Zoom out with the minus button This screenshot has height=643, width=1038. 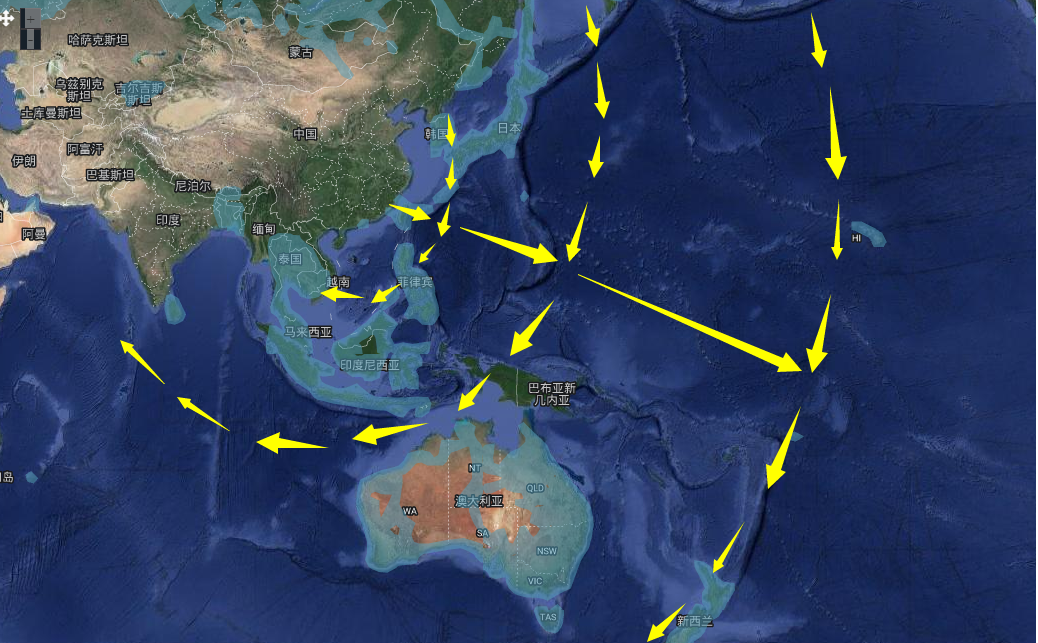[31, 40]
